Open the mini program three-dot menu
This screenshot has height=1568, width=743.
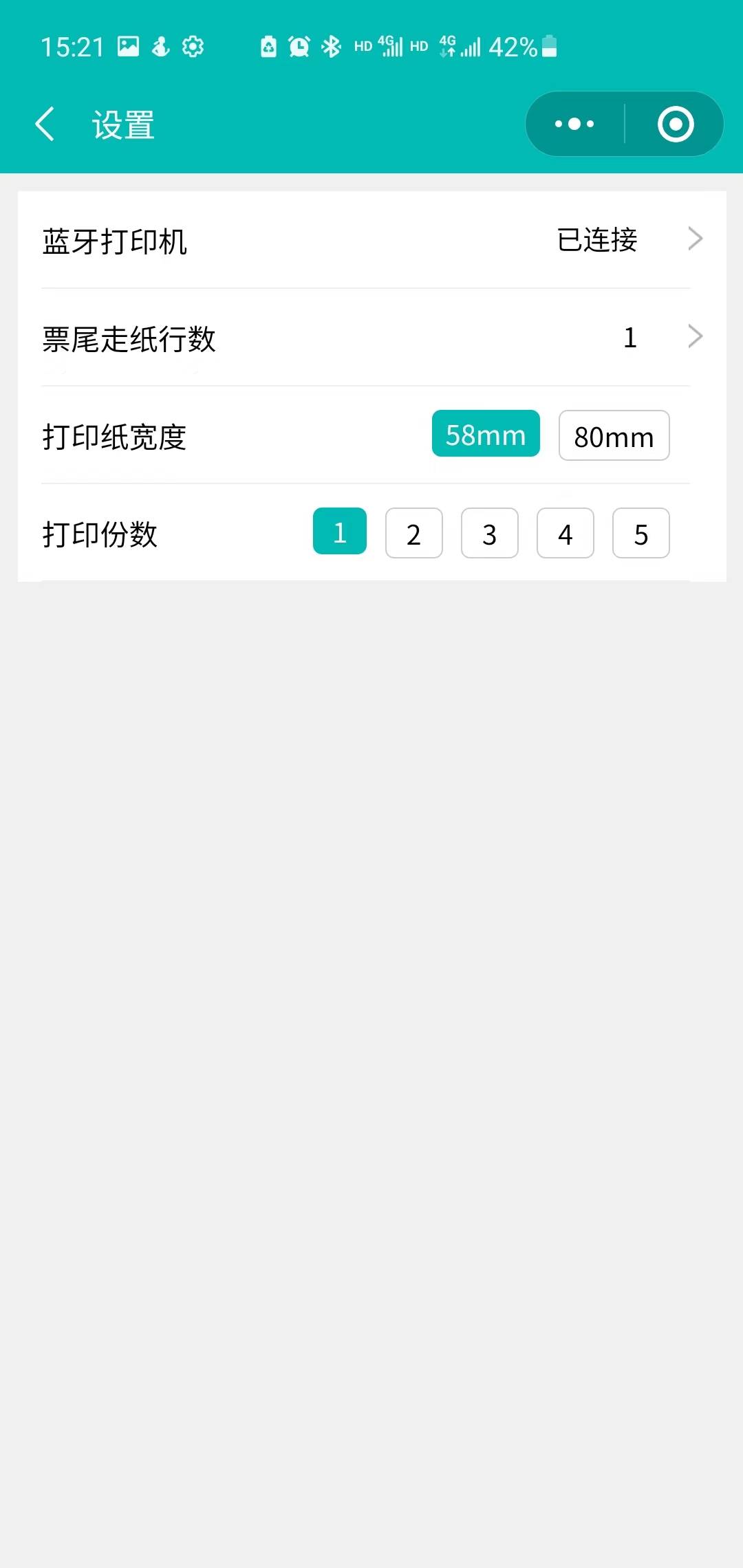click(575, 124)
